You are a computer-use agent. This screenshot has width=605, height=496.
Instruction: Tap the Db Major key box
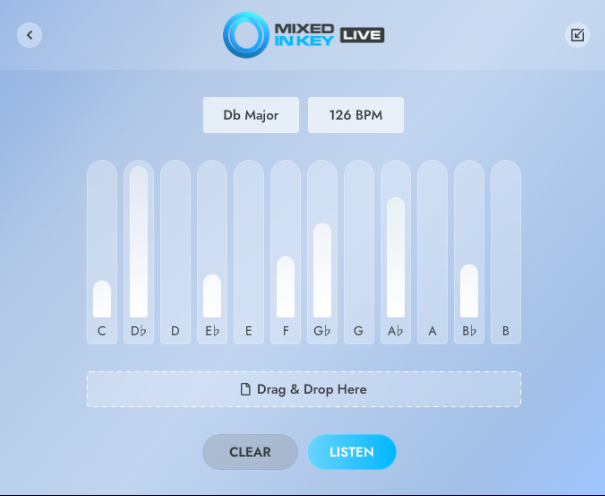[x=251, y=115]
